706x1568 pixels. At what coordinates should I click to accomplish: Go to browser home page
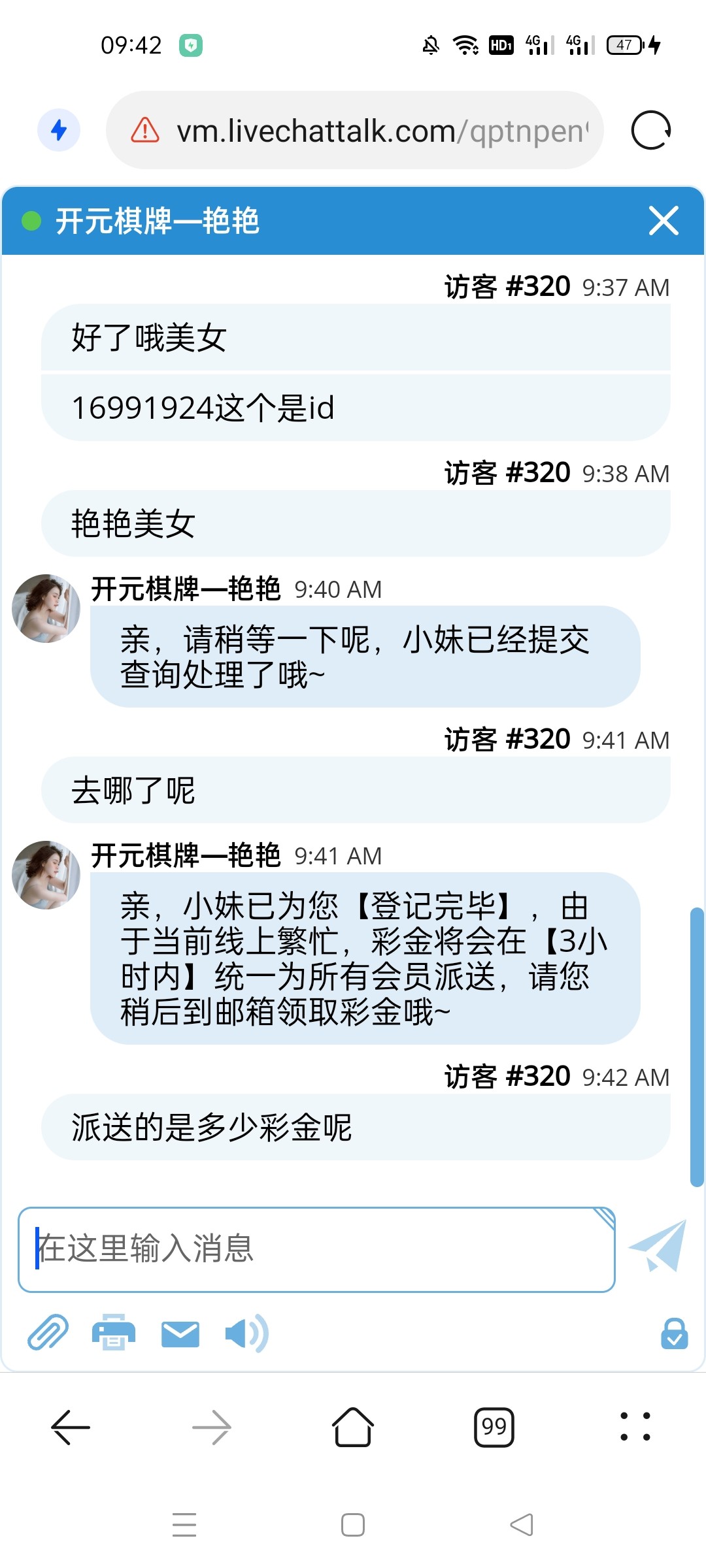[x=353, y=1428]
